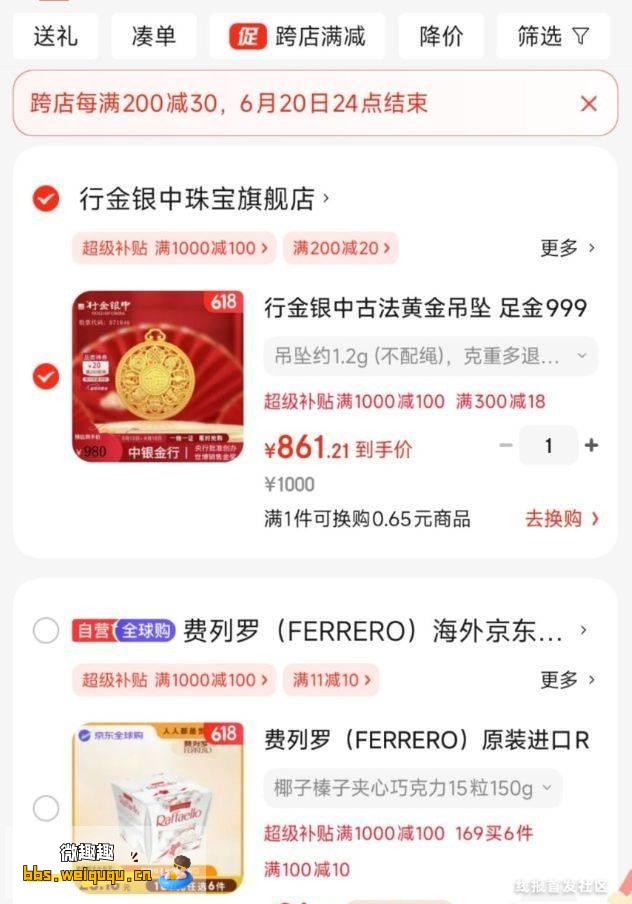This screenshot has height=904, width=632.
Task: Select the 凑单 chip
Action: pos(154,37)
